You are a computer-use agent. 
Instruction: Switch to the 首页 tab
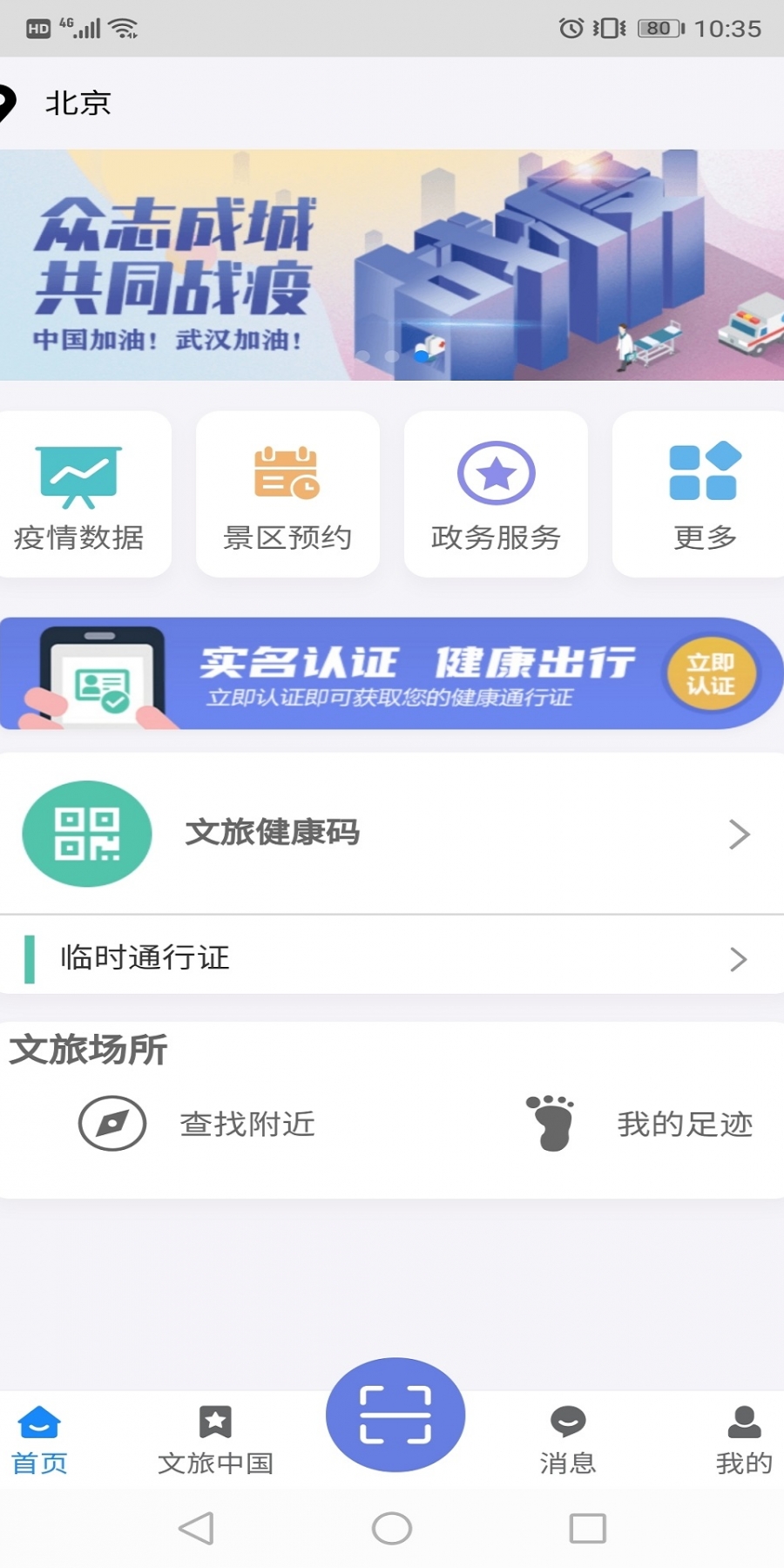[39, 1440]
